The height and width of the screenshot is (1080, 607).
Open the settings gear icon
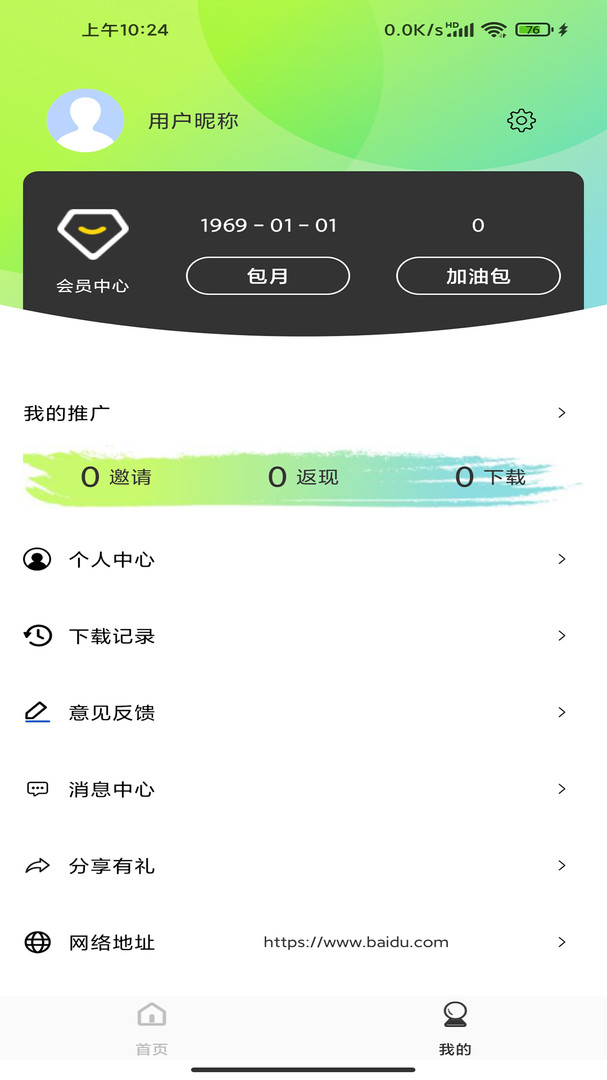522,121
